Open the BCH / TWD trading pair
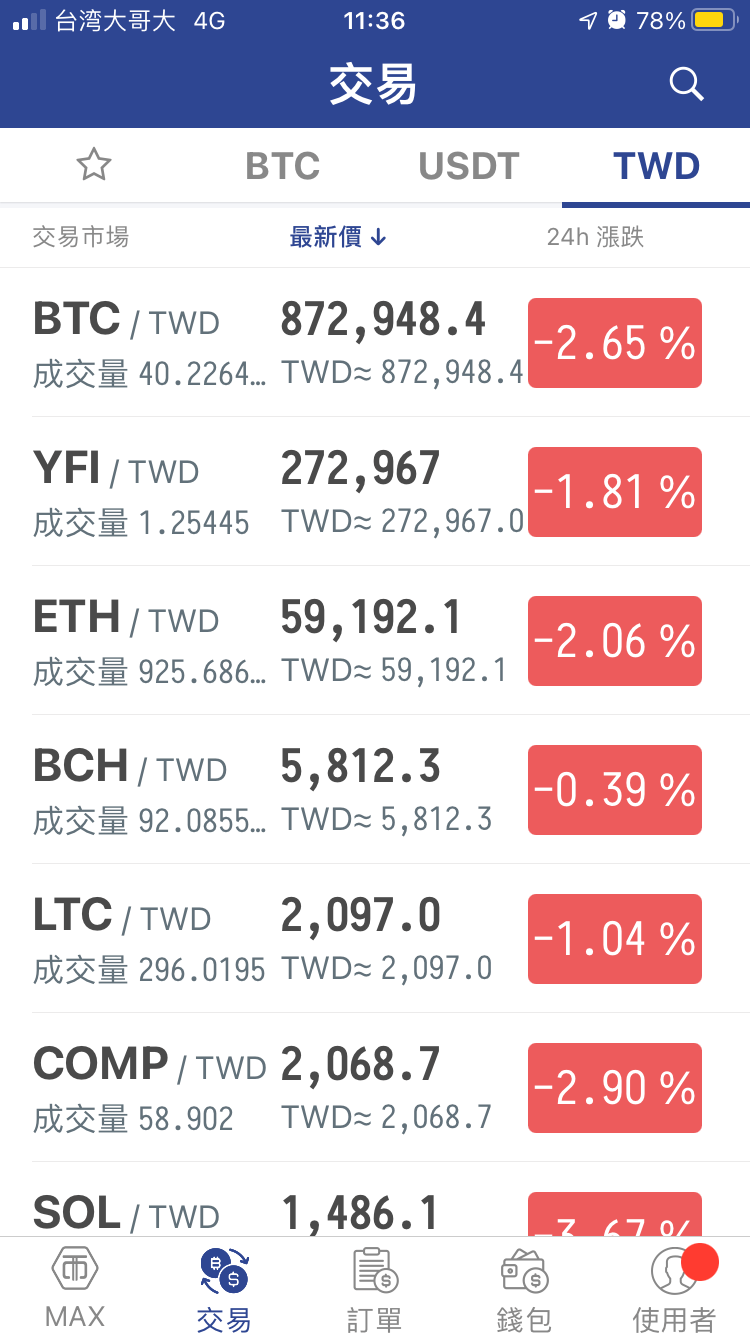Image resolution: width=750 pixels, height=1334 pixels. pyautogui.click(x=375, y=790)
